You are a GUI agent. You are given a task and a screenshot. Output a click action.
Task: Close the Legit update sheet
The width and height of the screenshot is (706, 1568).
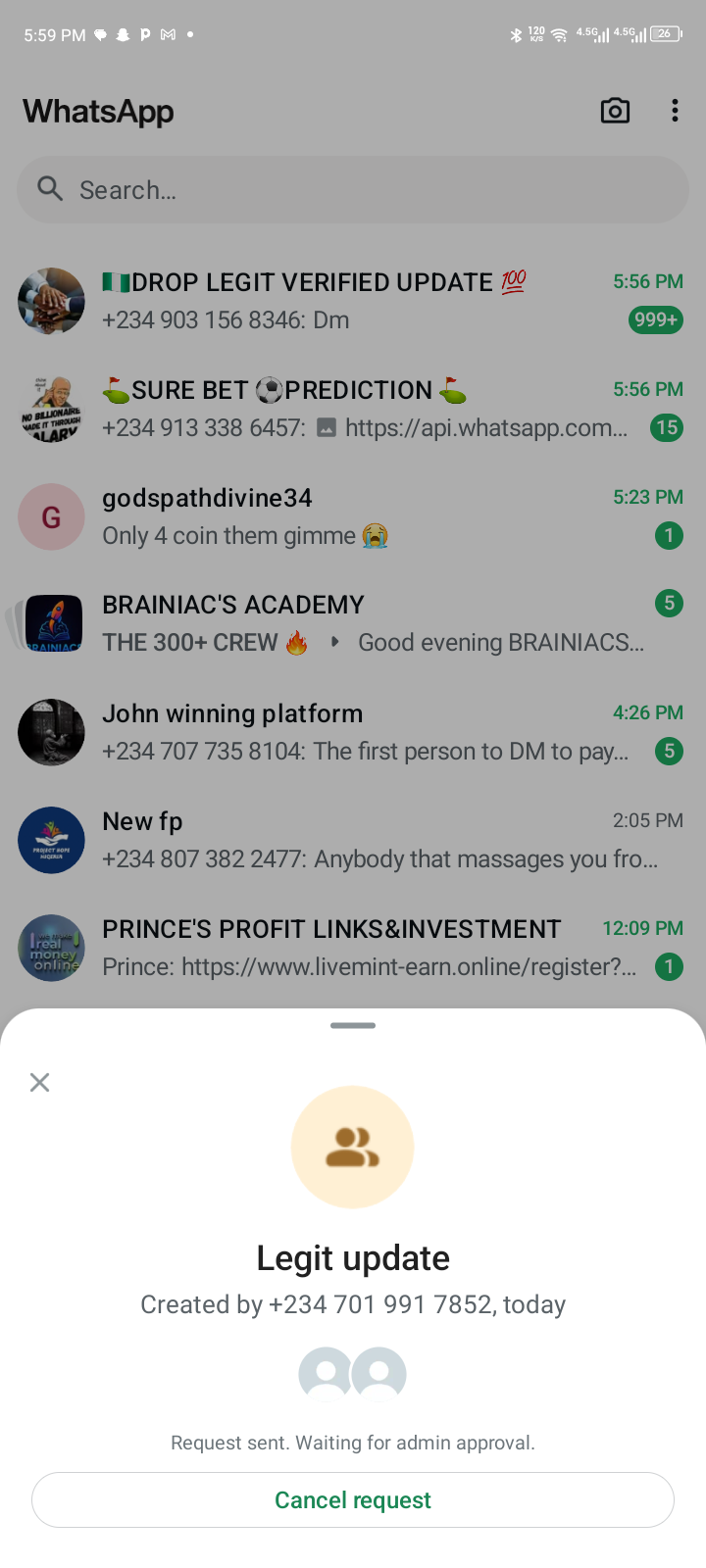point(39,1082)
